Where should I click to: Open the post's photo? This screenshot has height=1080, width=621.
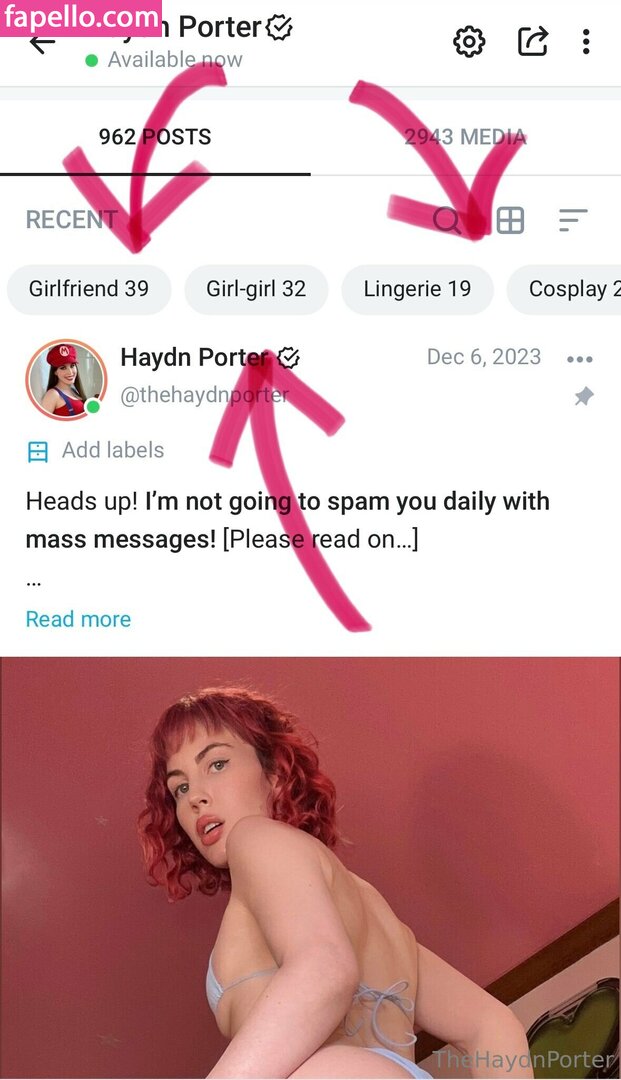[x=310, y=868]
